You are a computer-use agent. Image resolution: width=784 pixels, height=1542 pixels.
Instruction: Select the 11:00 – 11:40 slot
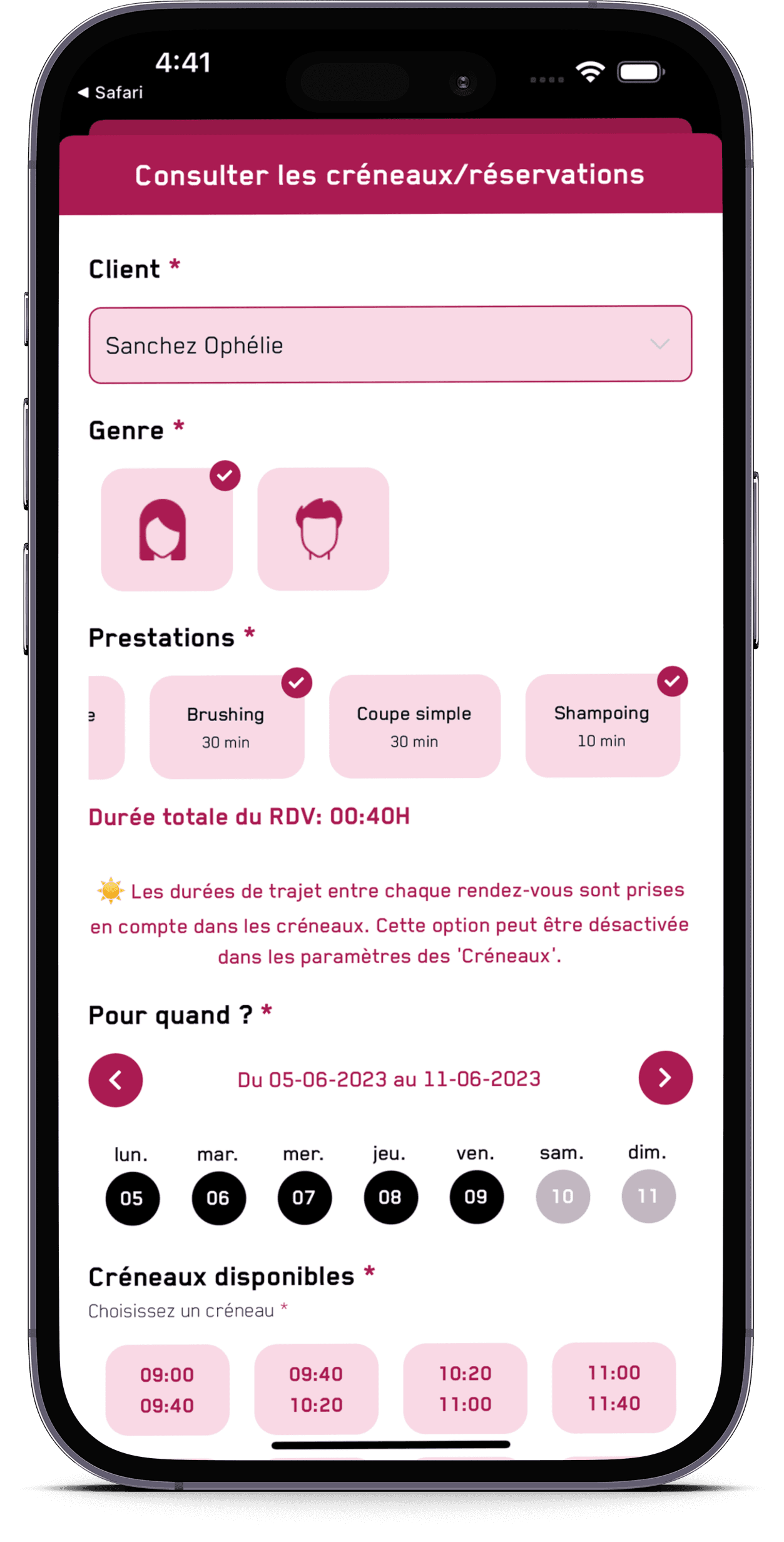point(614,1387)
